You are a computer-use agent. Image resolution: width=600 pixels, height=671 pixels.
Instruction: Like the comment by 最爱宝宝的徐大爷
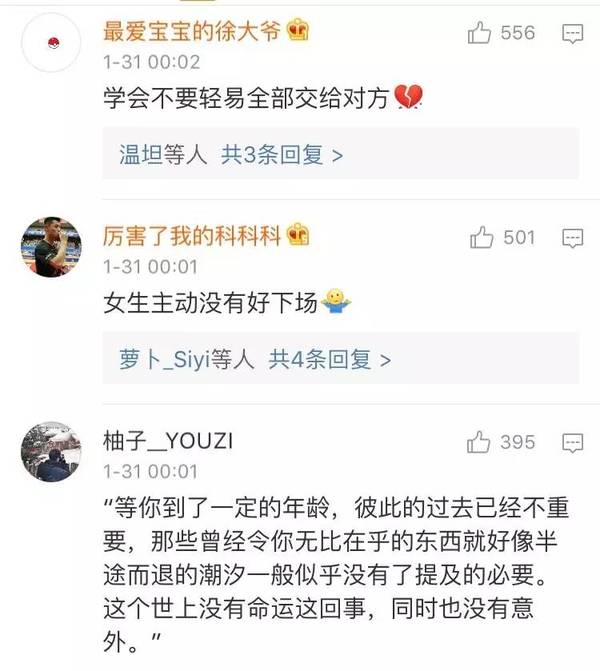(x=481, y=33)
